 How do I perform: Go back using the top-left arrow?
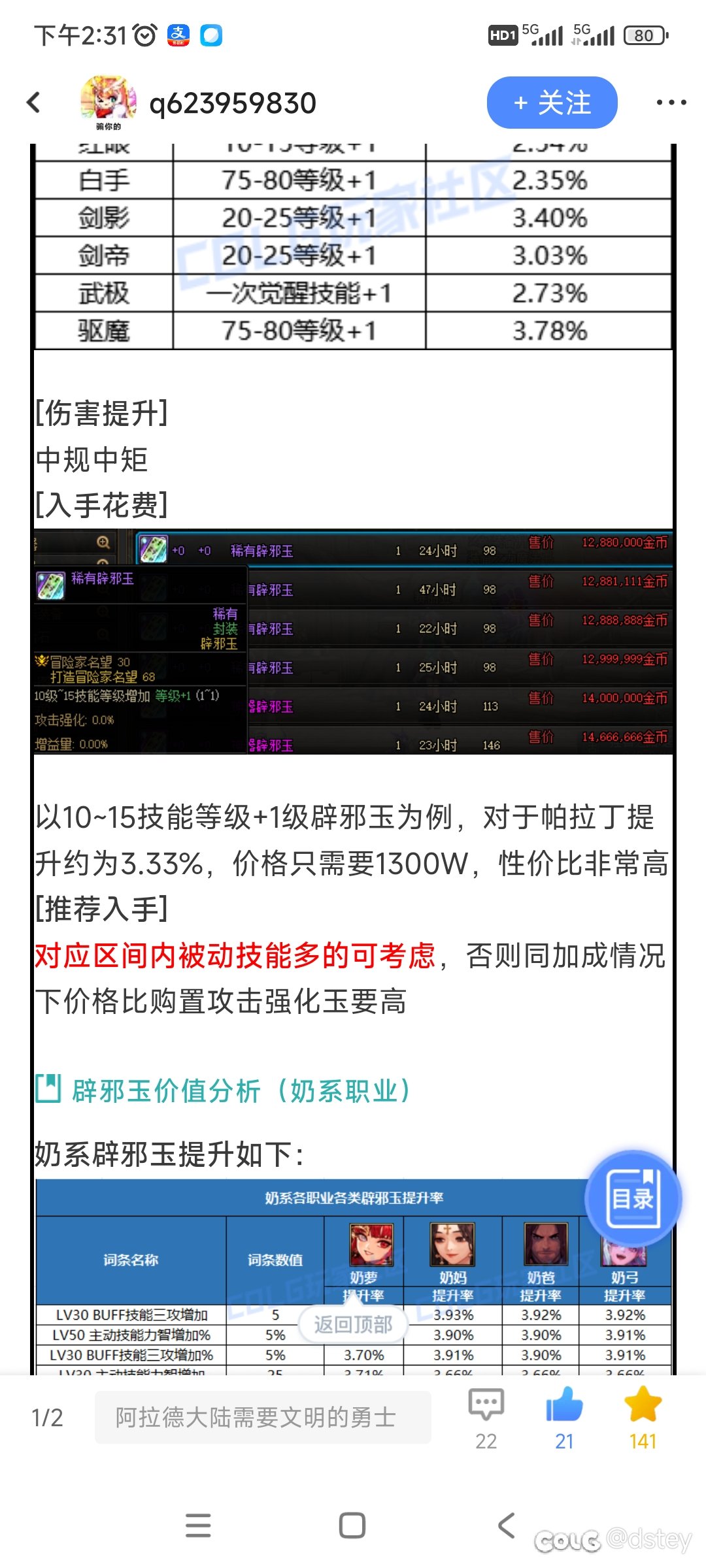(x=34, y=103)
